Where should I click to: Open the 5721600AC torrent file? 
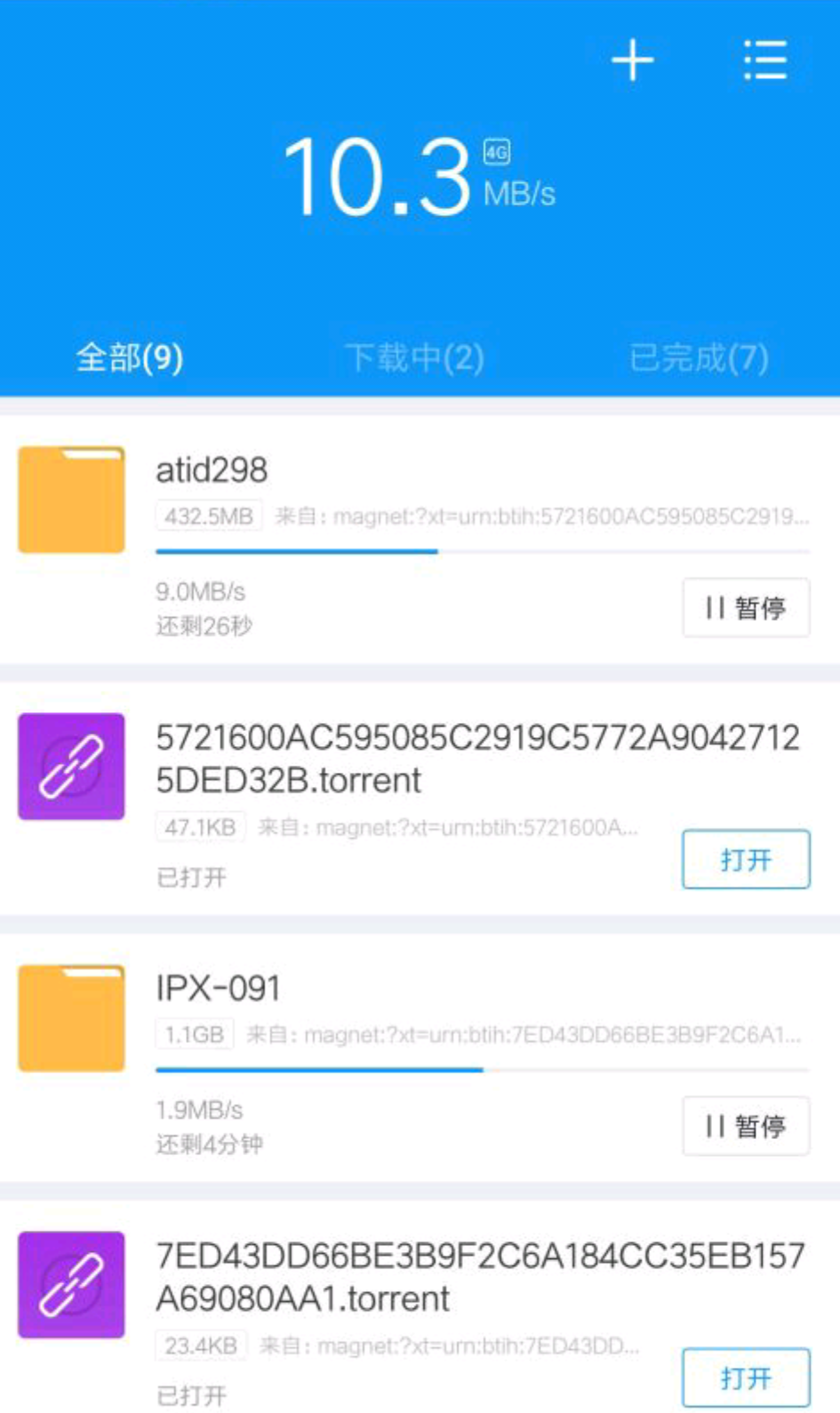746,858
